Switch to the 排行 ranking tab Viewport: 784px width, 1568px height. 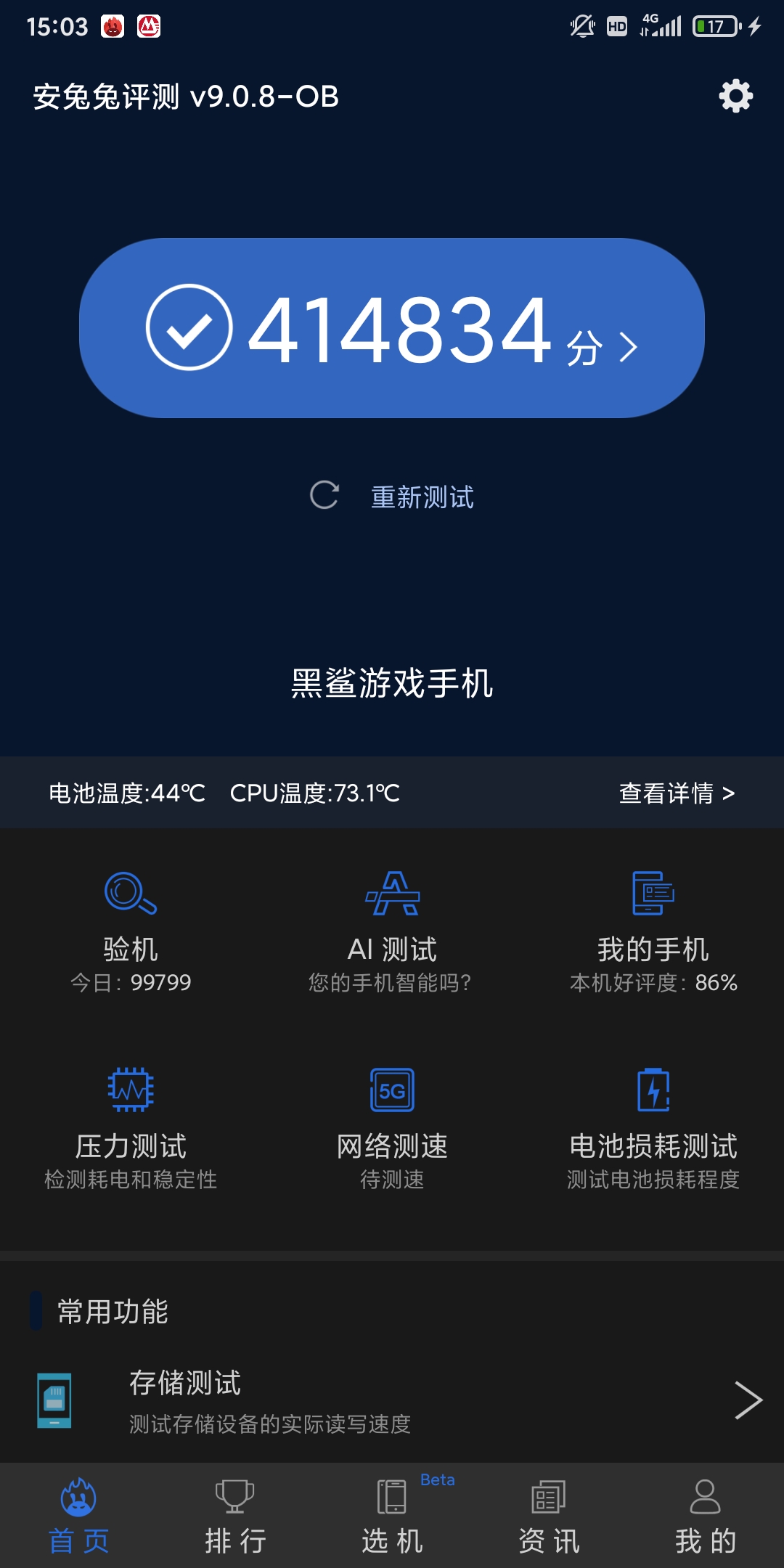pyautogui.click(x=235, y=1516)
